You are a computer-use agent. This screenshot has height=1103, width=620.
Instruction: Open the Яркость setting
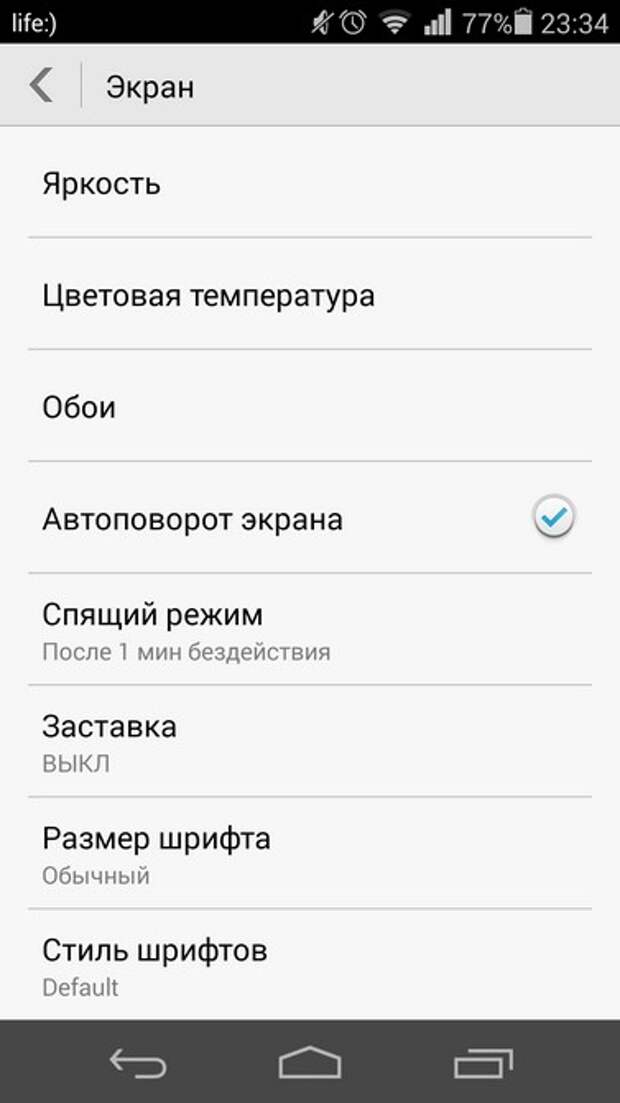pos(310,183)
